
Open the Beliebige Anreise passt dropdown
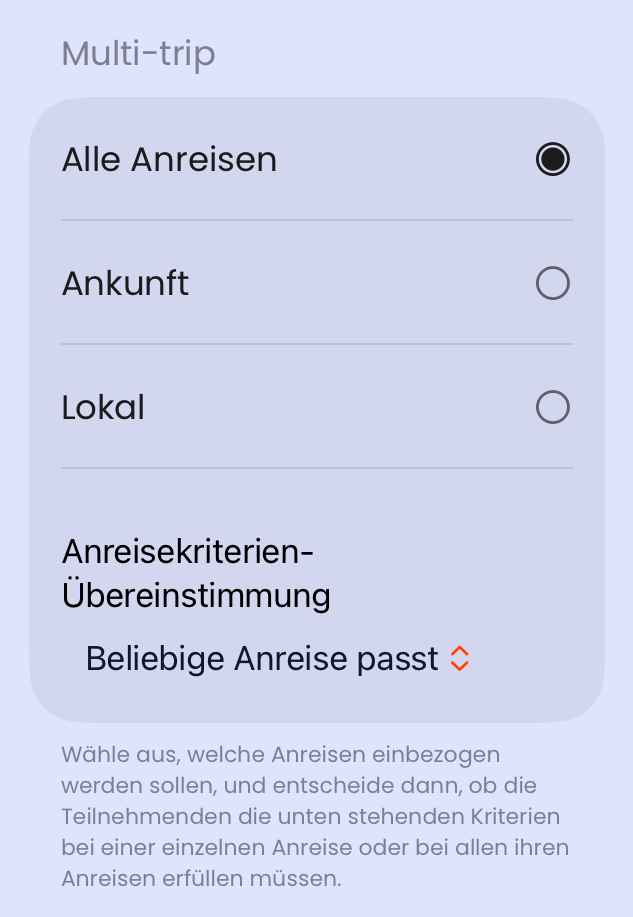pyautogui.click(x=278, y=659)
